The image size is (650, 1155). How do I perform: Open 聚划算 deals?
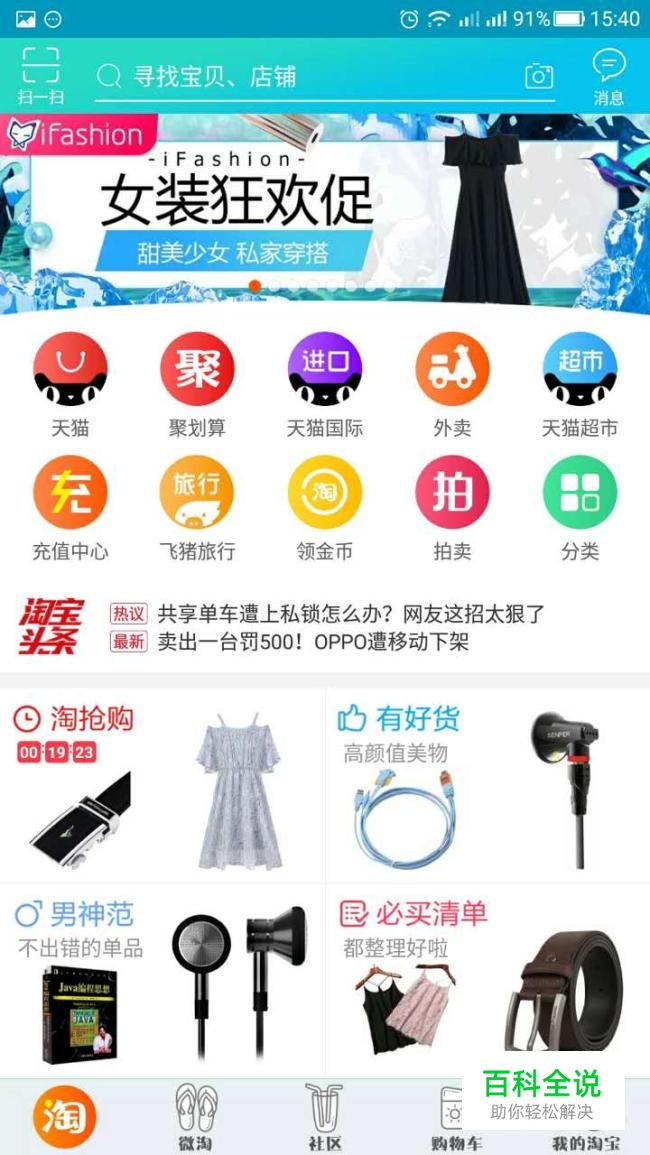coord(197,385)
